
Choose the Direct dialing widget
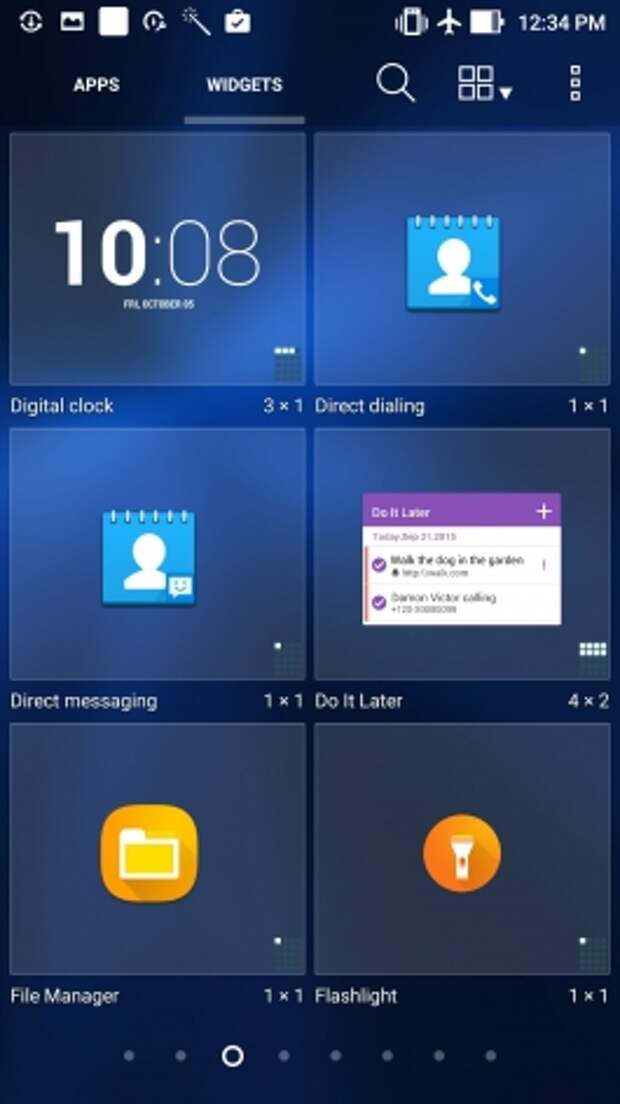tap(462, 259)
